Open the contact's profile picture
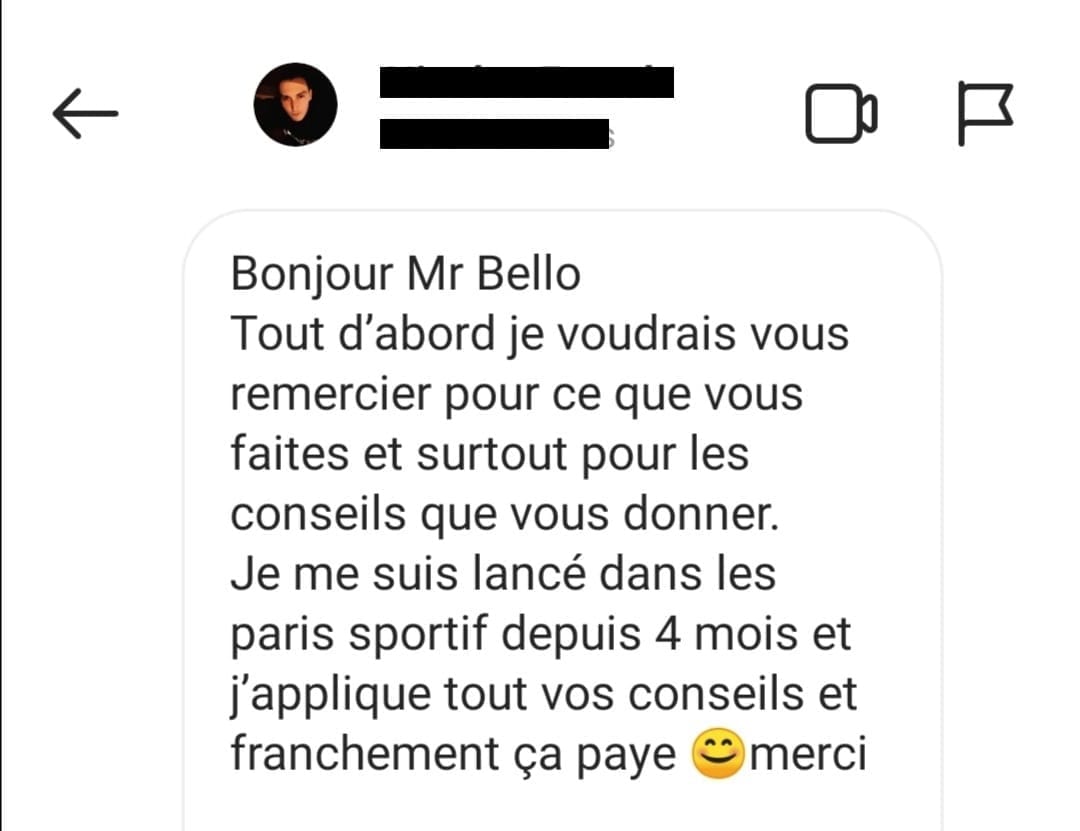 click(295, 106)
